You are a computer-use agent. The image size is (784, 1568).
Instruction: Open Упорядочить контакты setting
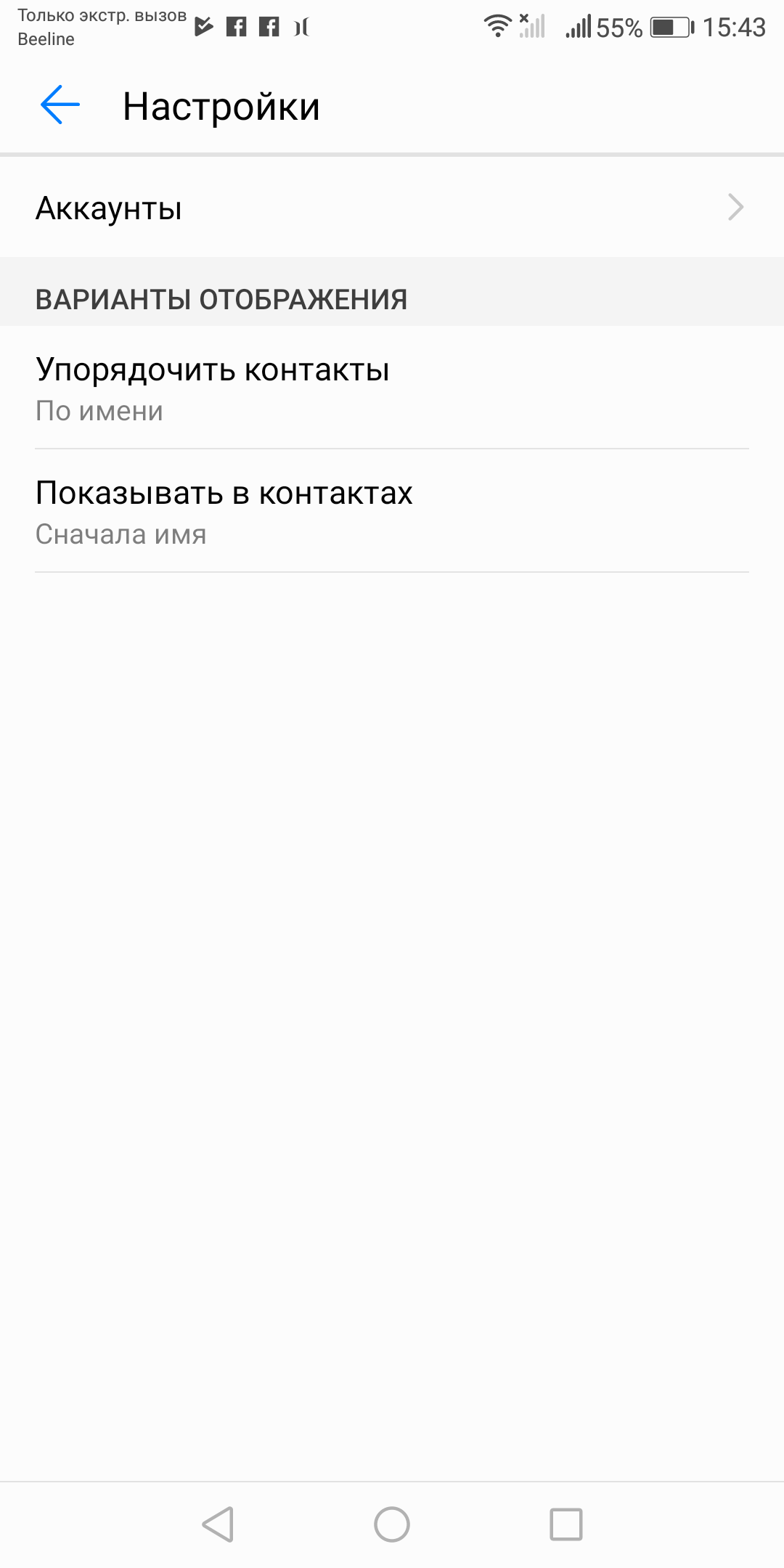[392, 388]
